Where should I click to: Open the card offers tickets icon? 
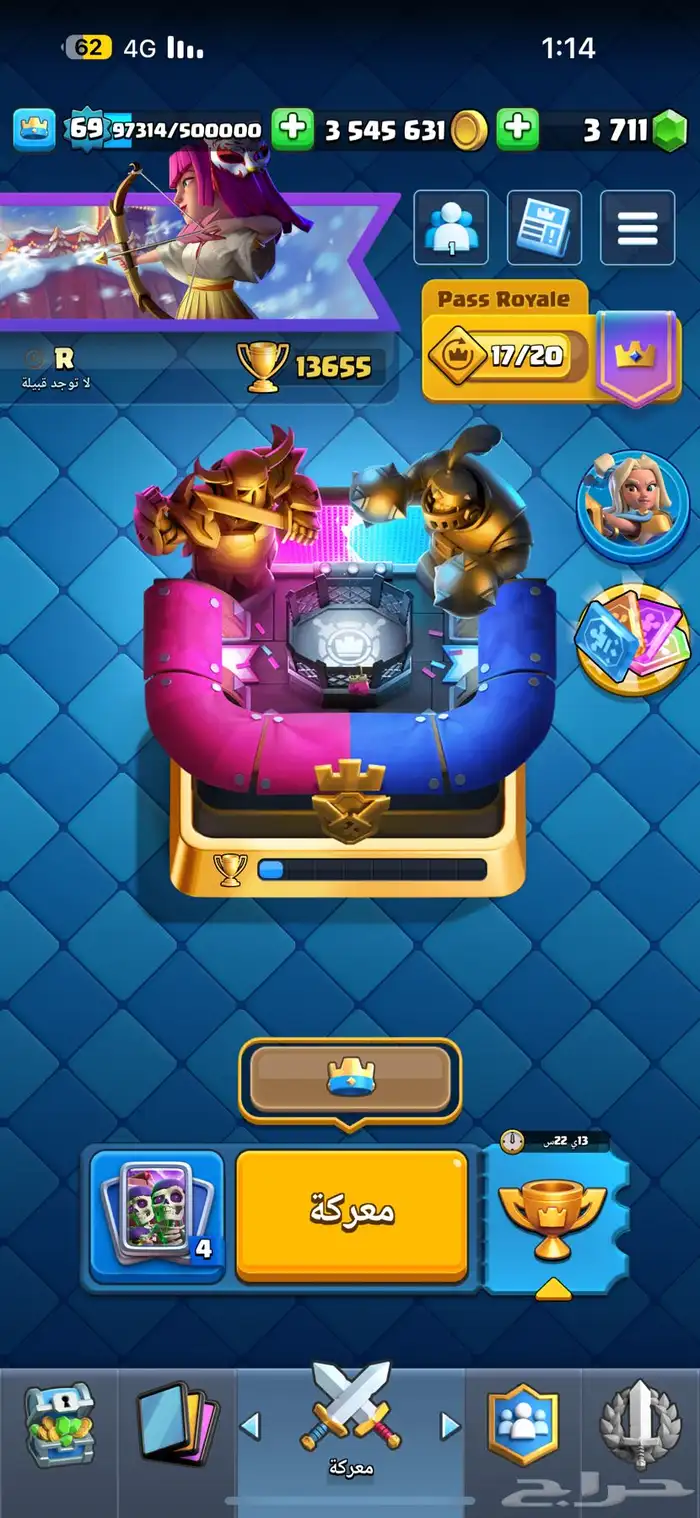click(x=632, y=640)
